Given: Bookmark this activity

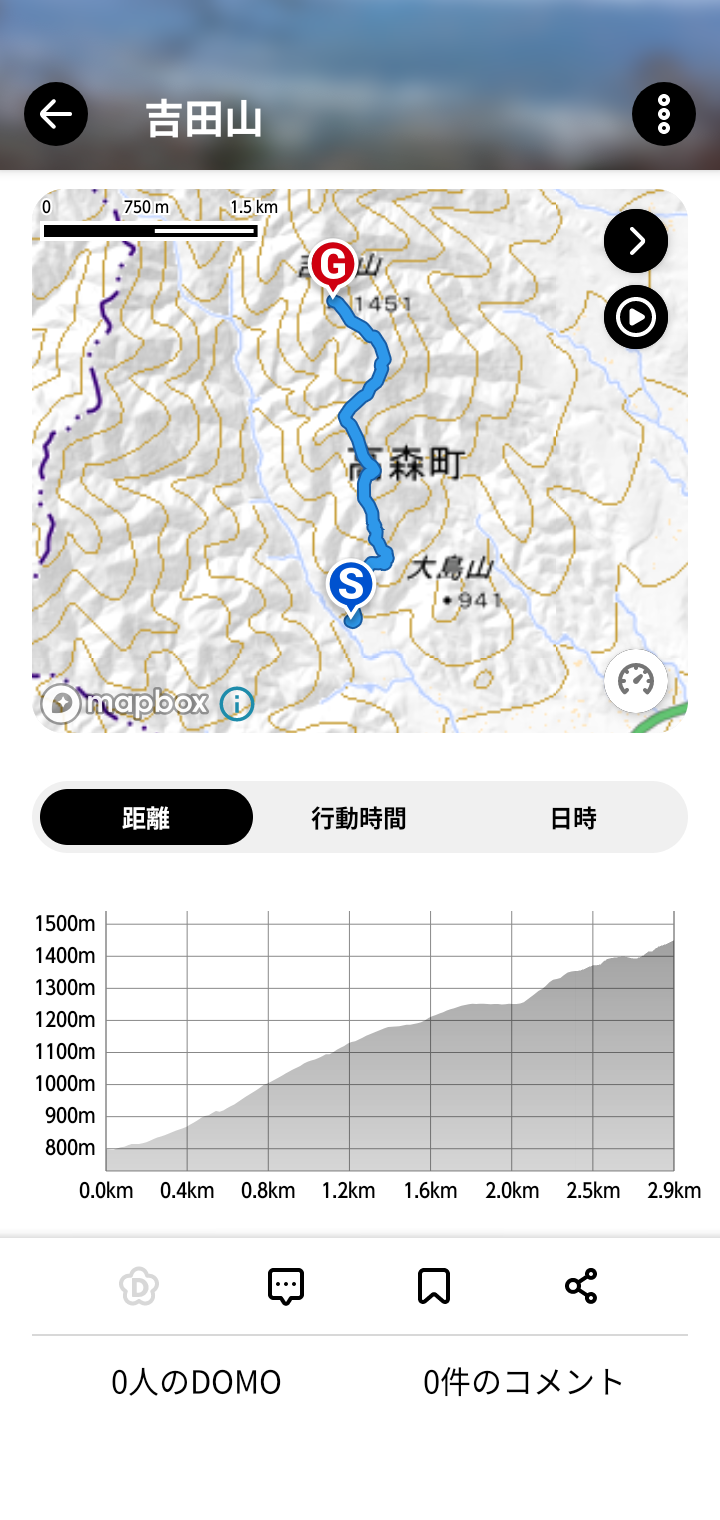Looking at the screenshot, I should point(434,1286).
